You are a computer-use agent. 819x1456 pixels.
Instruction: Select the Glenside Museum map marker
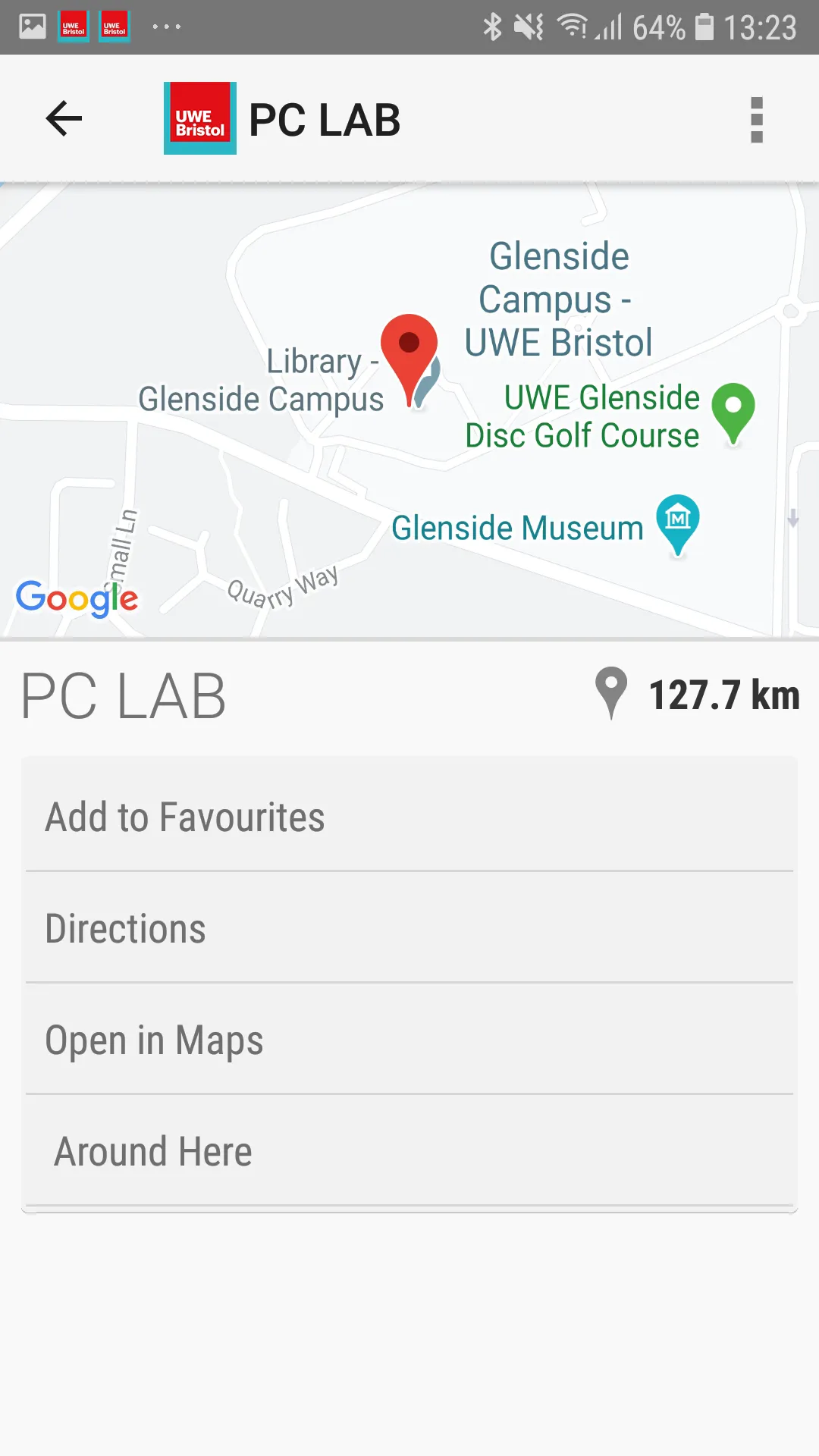click(677, 523)
